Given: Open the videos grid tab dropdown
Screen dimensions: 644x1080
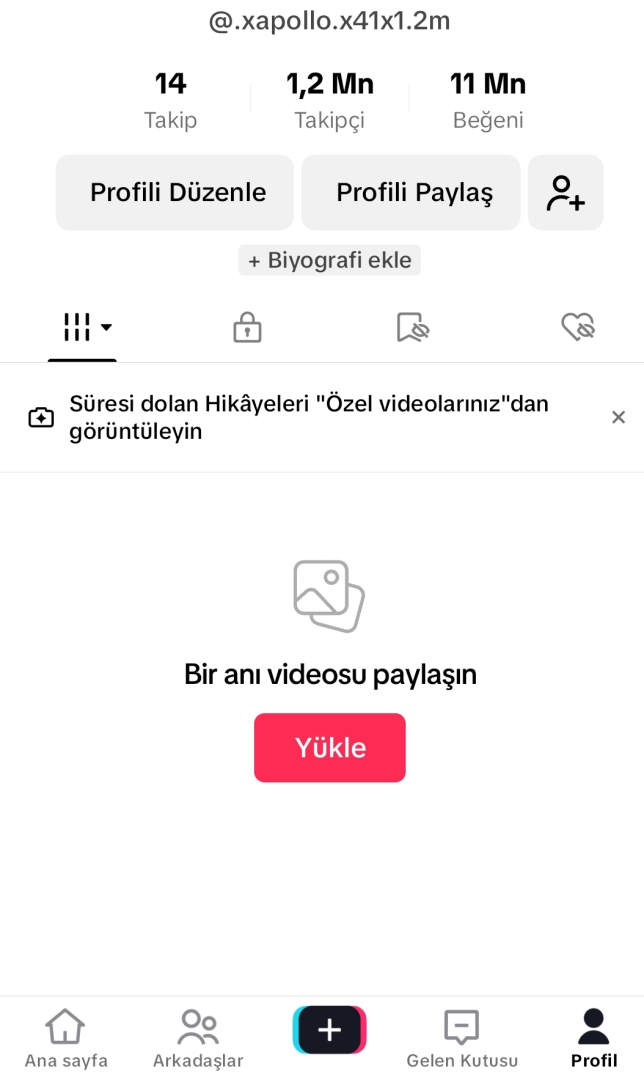Looking at the screenshot, I should pyautogui.click(x=86, y=327).
